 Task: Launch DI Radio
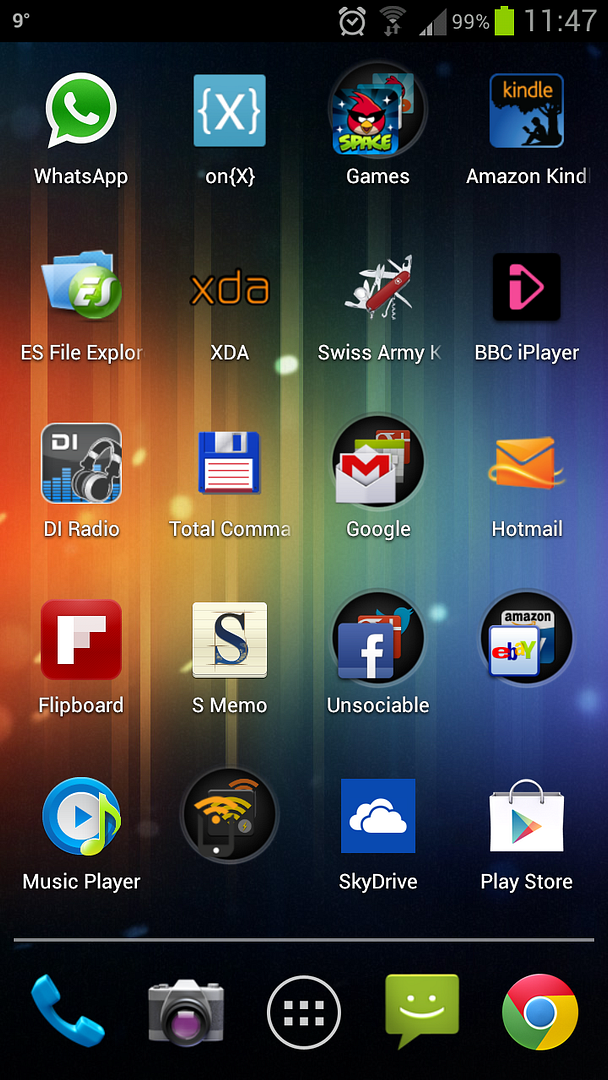[81, 464]
